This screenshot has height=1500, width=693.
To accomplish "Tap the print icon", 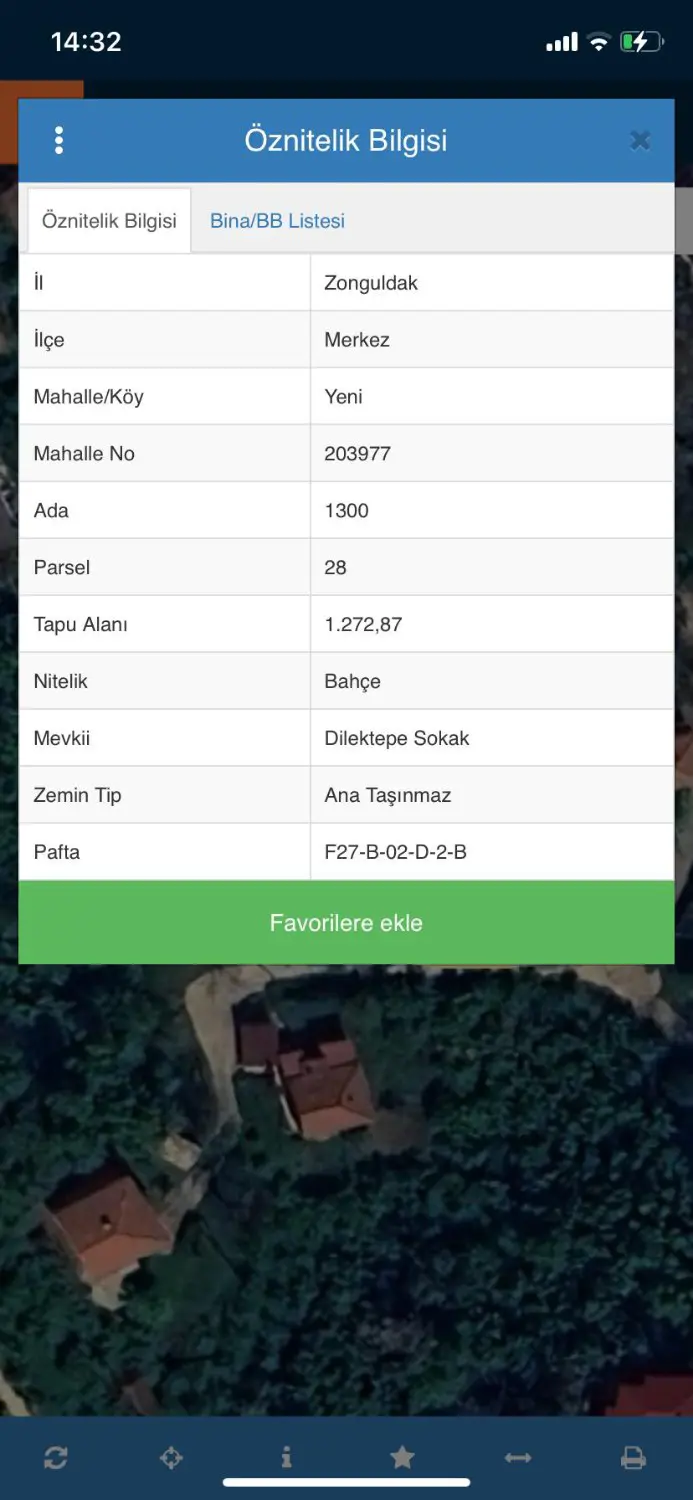I will (x=633, y=1458).
